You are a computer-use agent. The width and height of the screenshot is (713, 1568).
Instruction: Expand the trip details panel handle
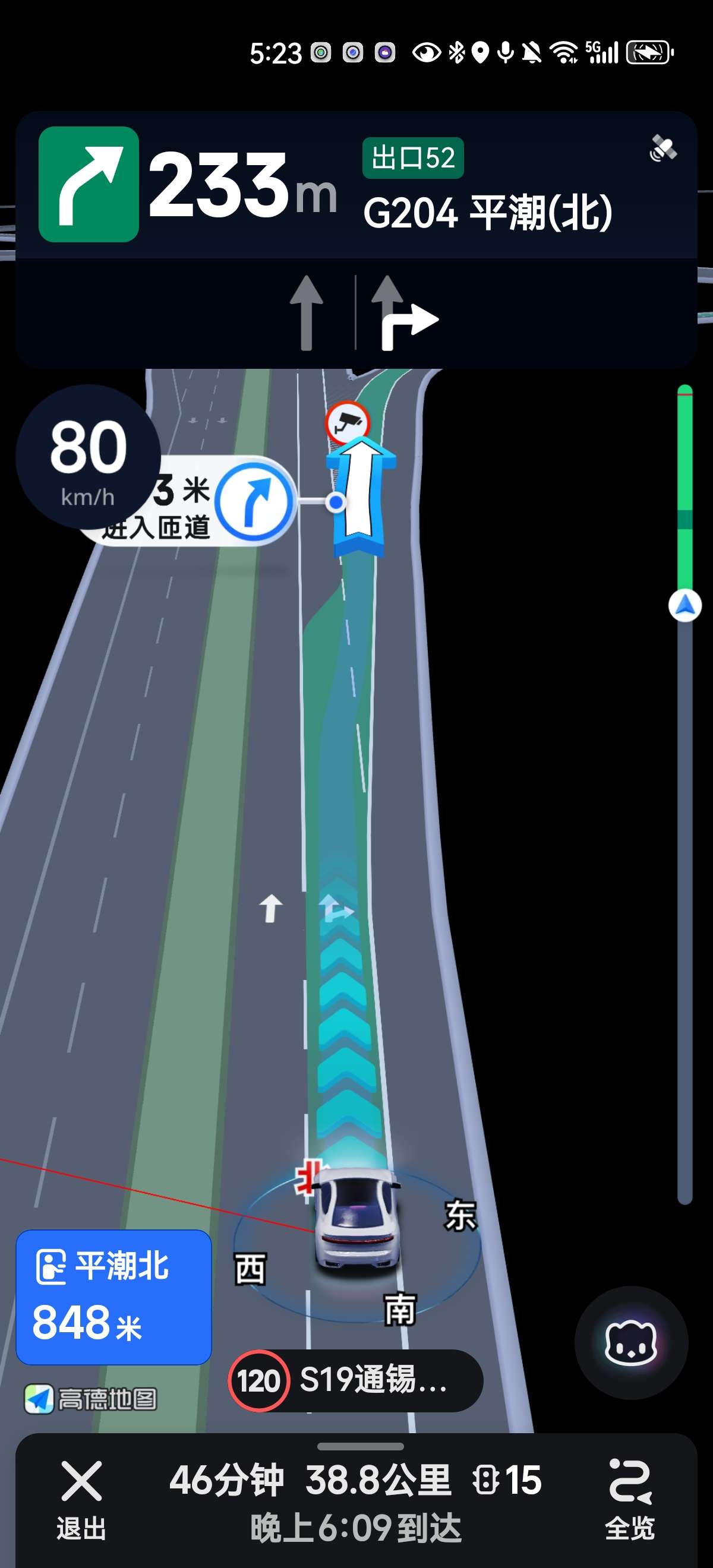[360, 1446]
